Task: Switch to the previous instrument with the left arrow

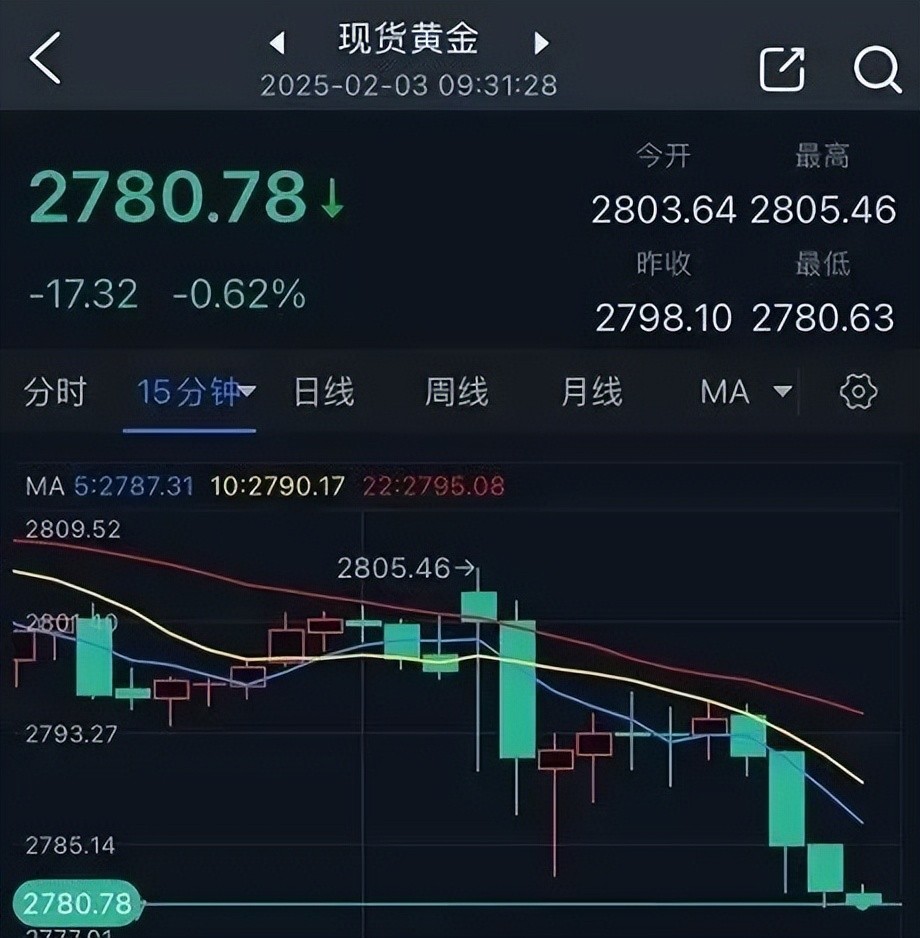Action: click(x=278, y=43)
